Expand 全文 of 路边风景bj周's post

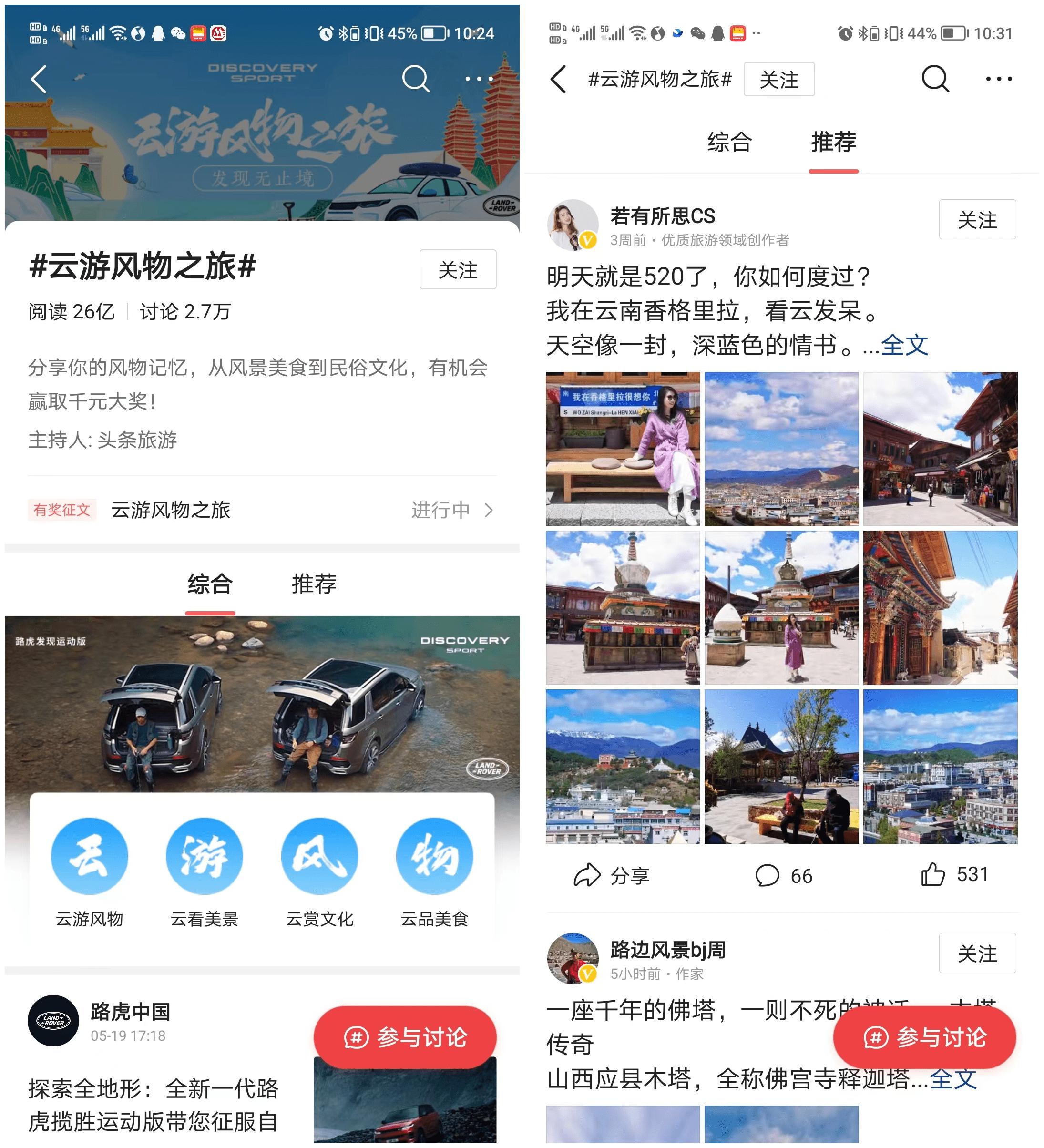tap(953, 1079)
